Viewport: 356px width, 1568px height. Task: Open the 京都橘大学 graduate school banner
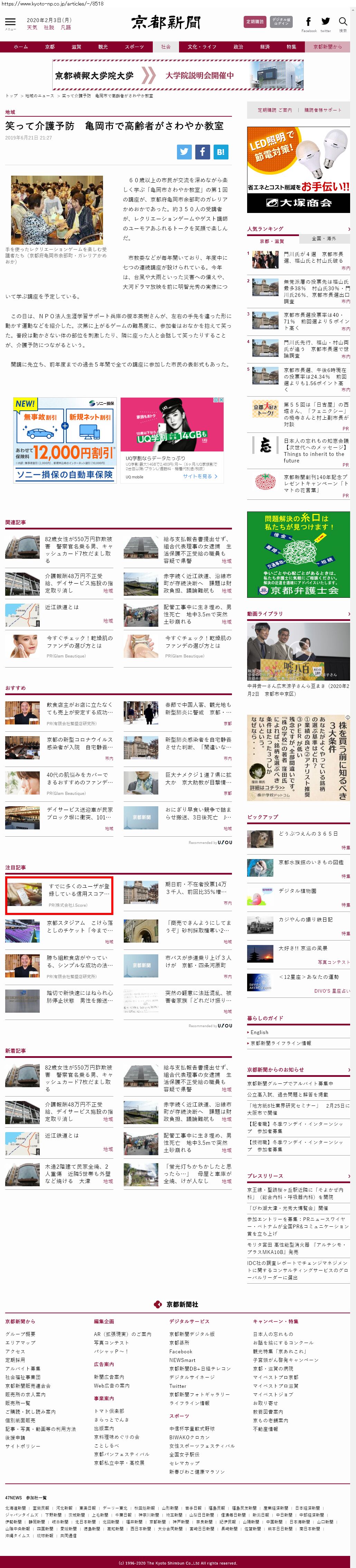pos(178,76)
